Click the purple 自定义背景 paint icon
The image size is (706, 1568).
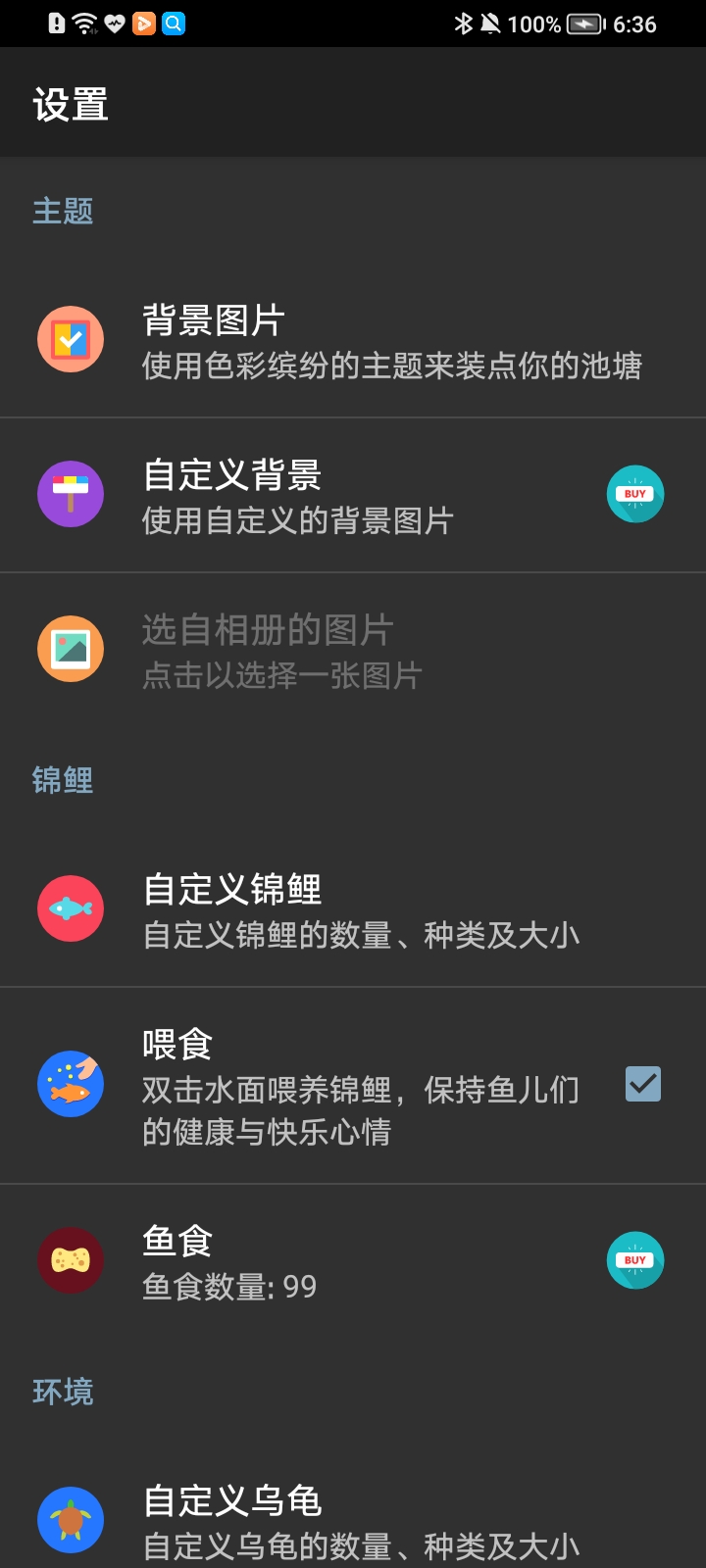71,494
